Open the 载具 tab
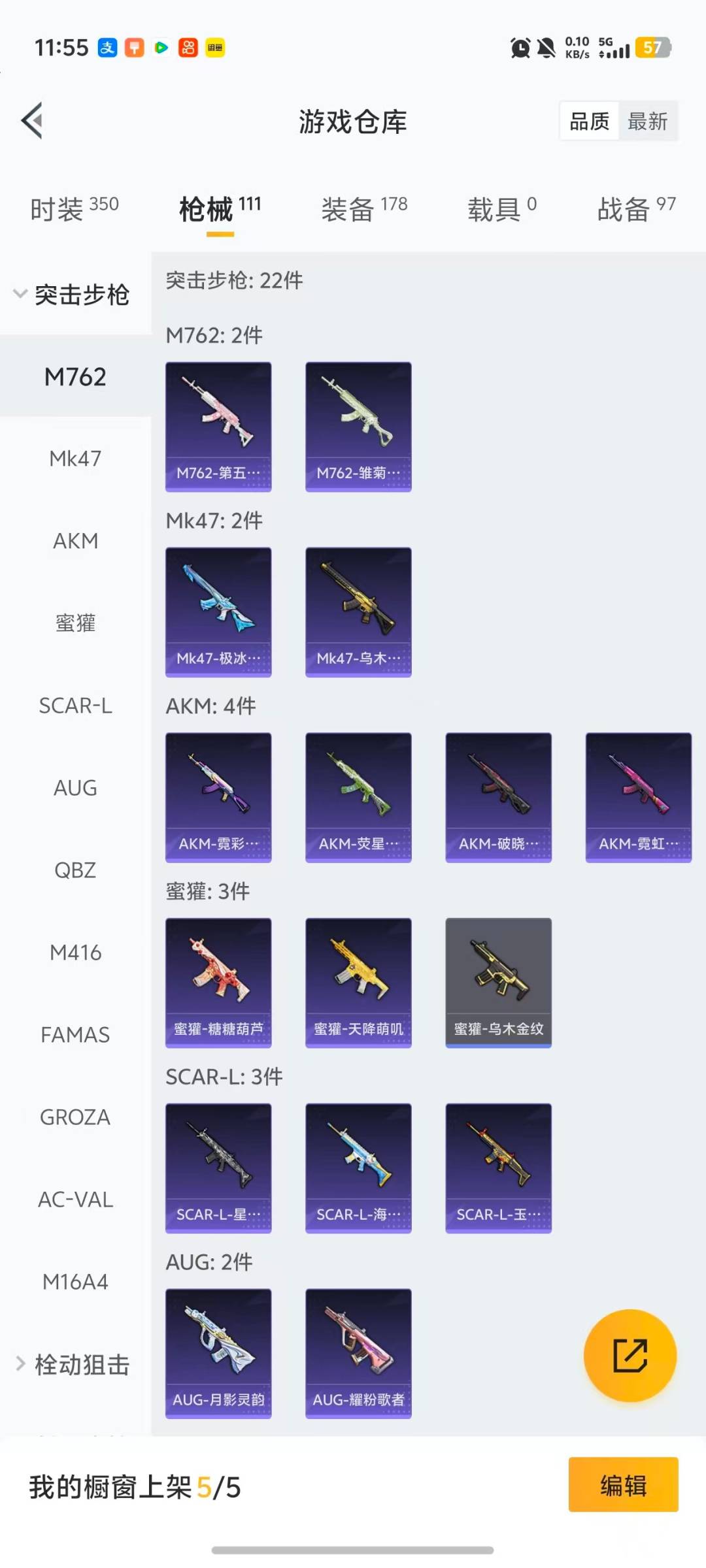The width and height of the screenshot is (706, 1568). click(x=501, y=209)
